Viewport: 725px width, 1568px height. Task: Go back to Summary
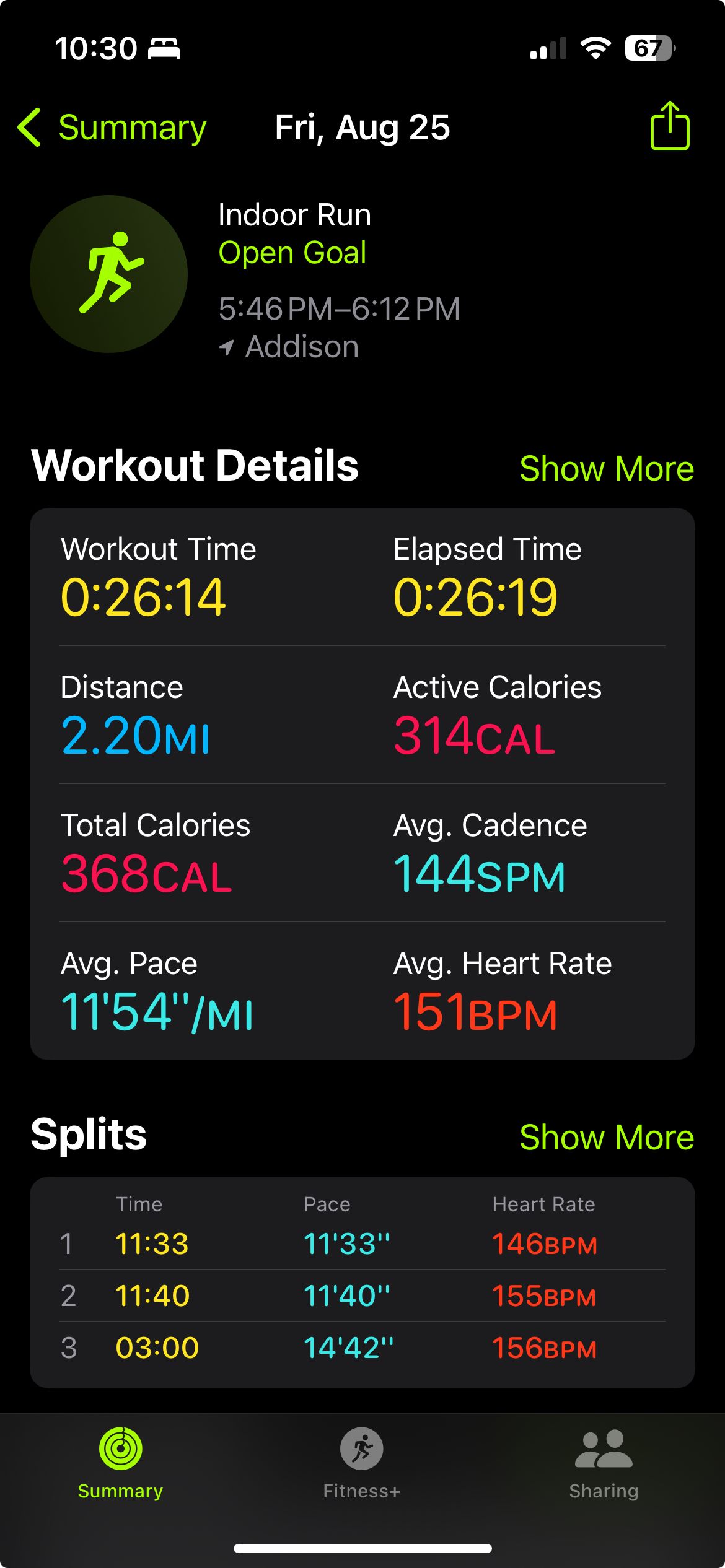(112, 128)
